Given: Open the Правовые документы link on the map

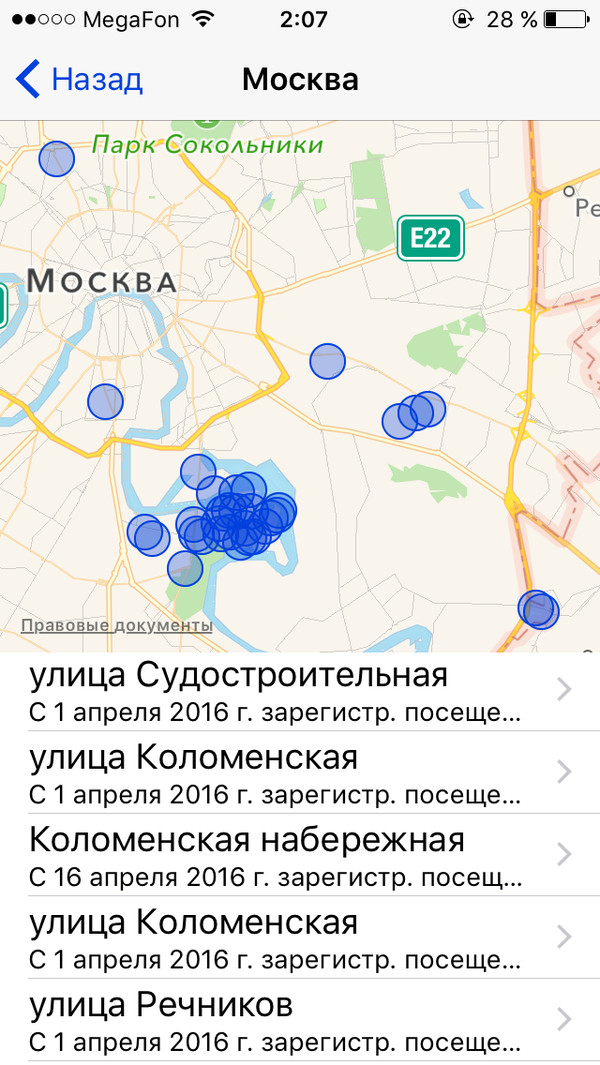Looking at the screenshot, I should (x=117, y=626).
